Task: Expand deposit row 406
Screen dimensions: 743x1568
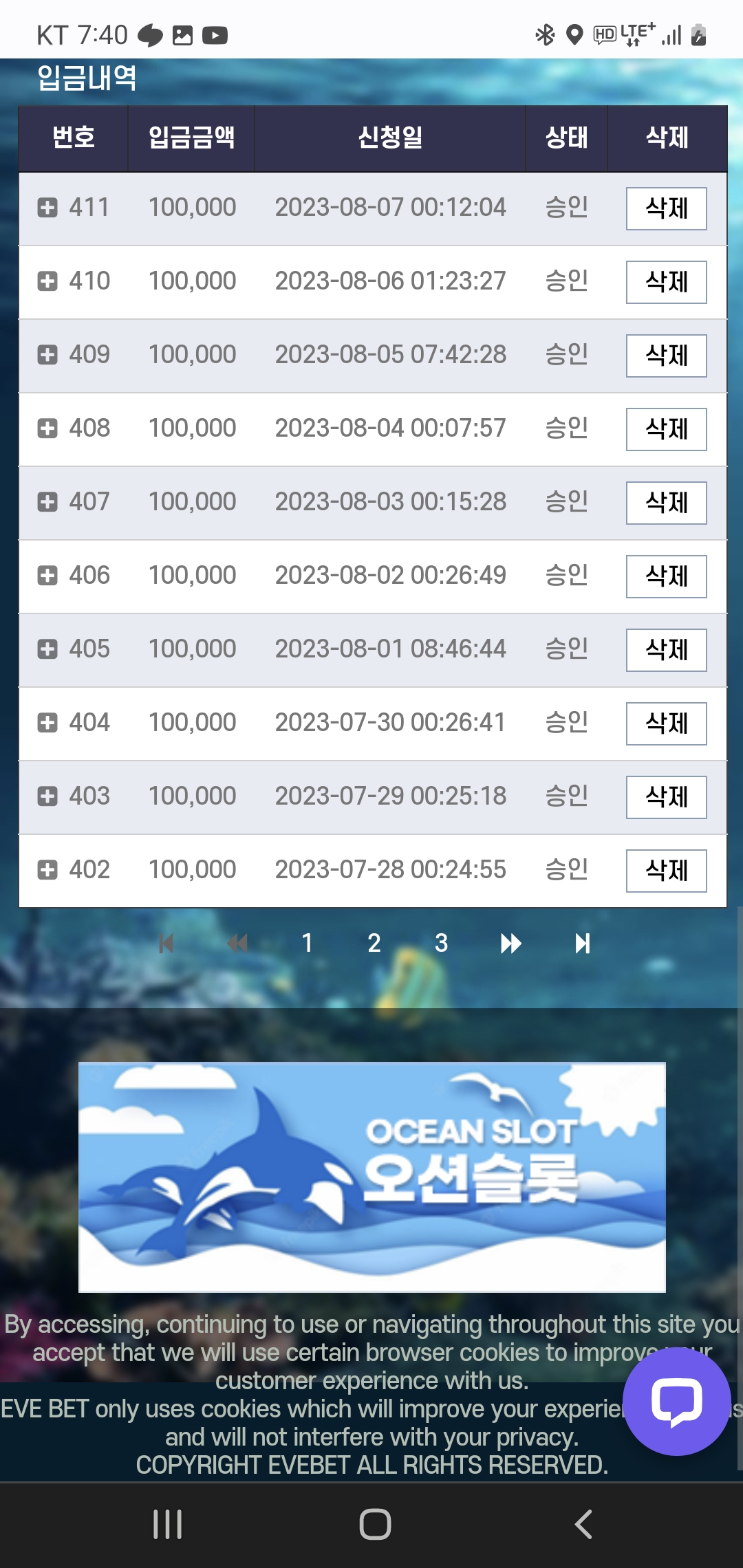Action: click(47, 575)
